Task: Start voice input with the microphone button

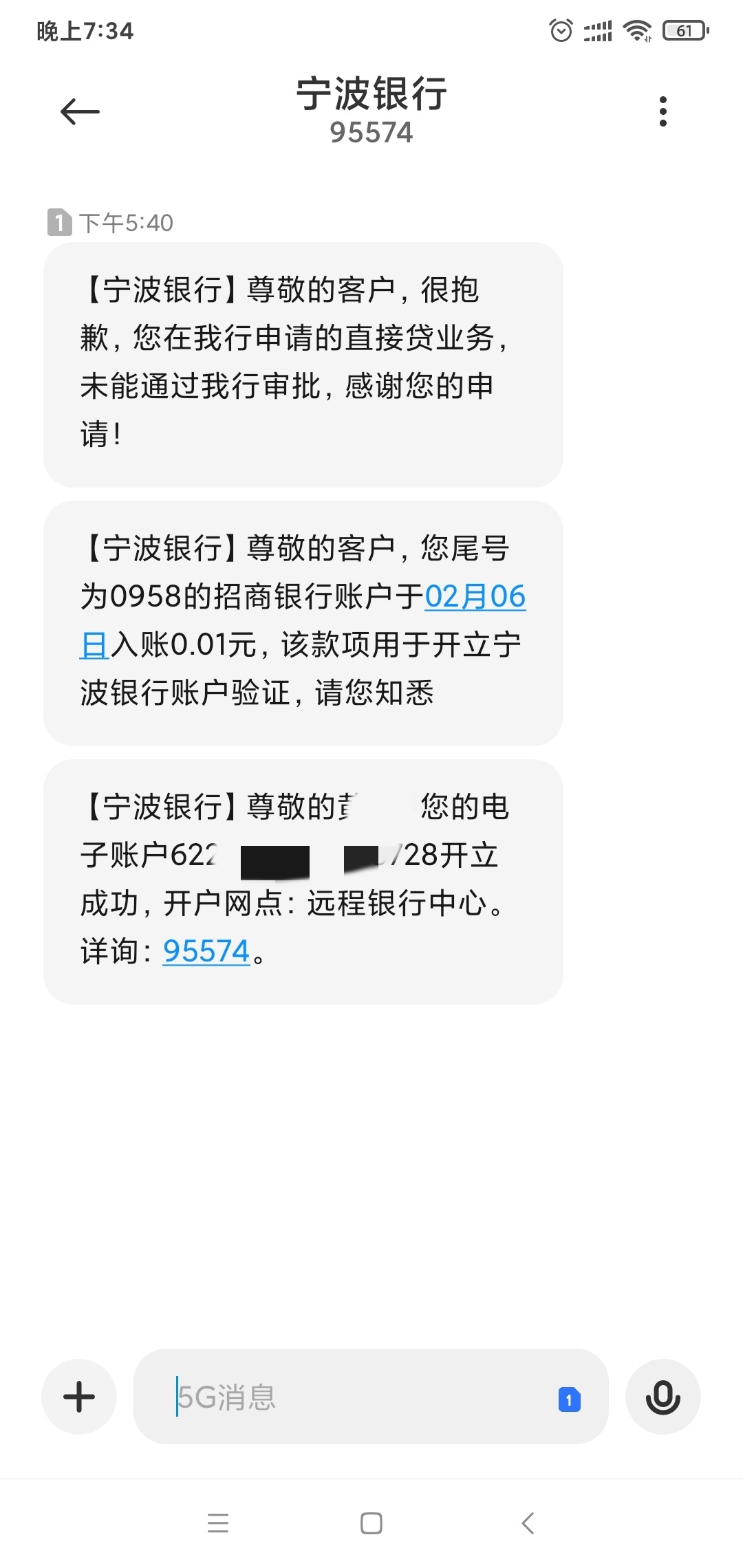Action: tap(663, 1397)
